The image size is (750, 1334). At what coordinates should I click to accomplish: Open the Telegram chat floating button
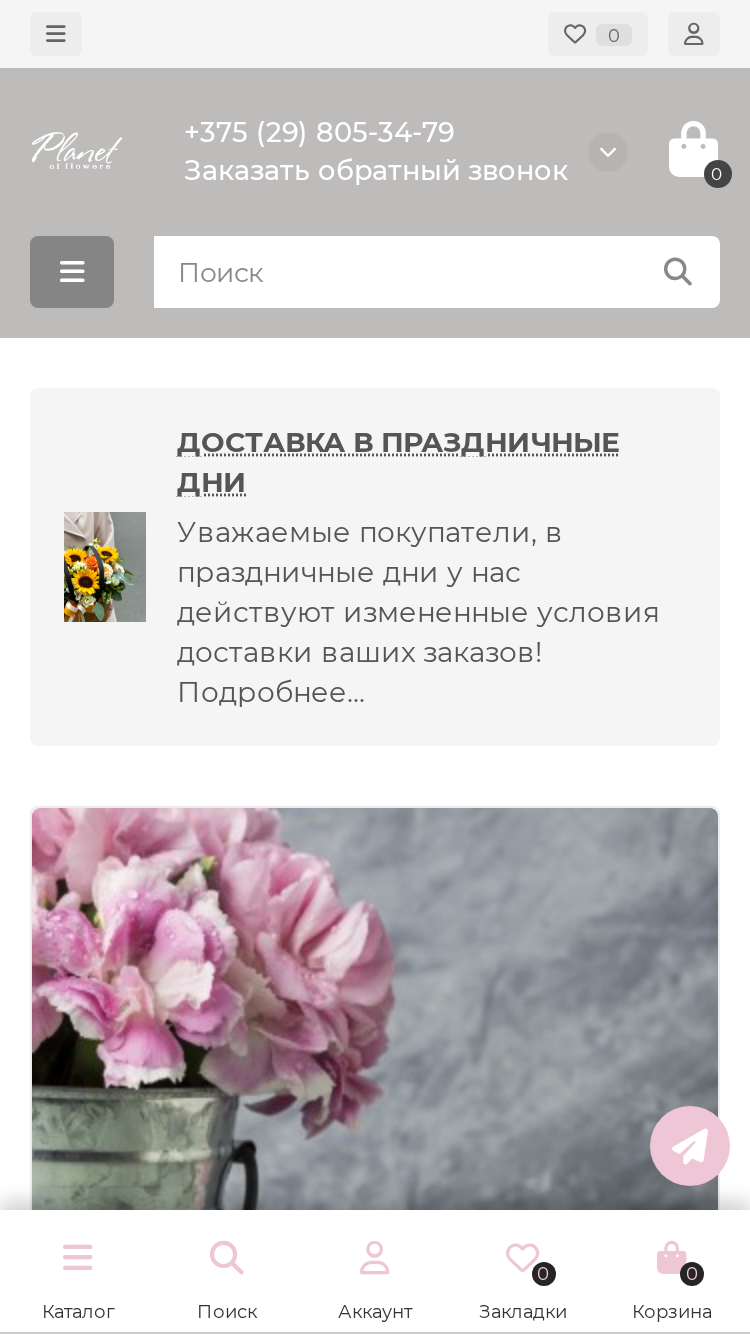point(690,1146)
